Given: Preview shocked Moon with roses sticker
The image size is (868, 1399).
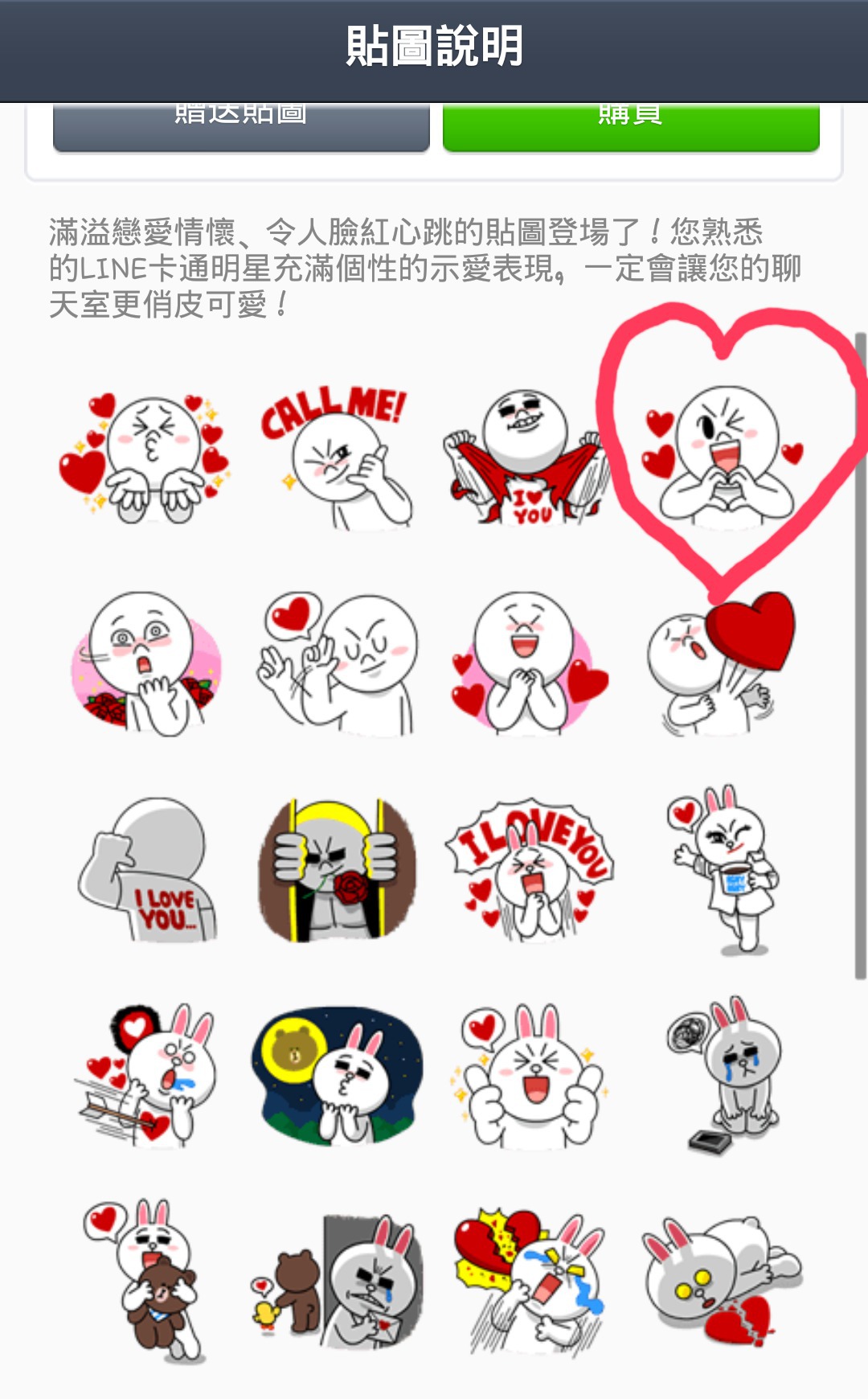Looking at the screenshot, I should tap(146, 665).
